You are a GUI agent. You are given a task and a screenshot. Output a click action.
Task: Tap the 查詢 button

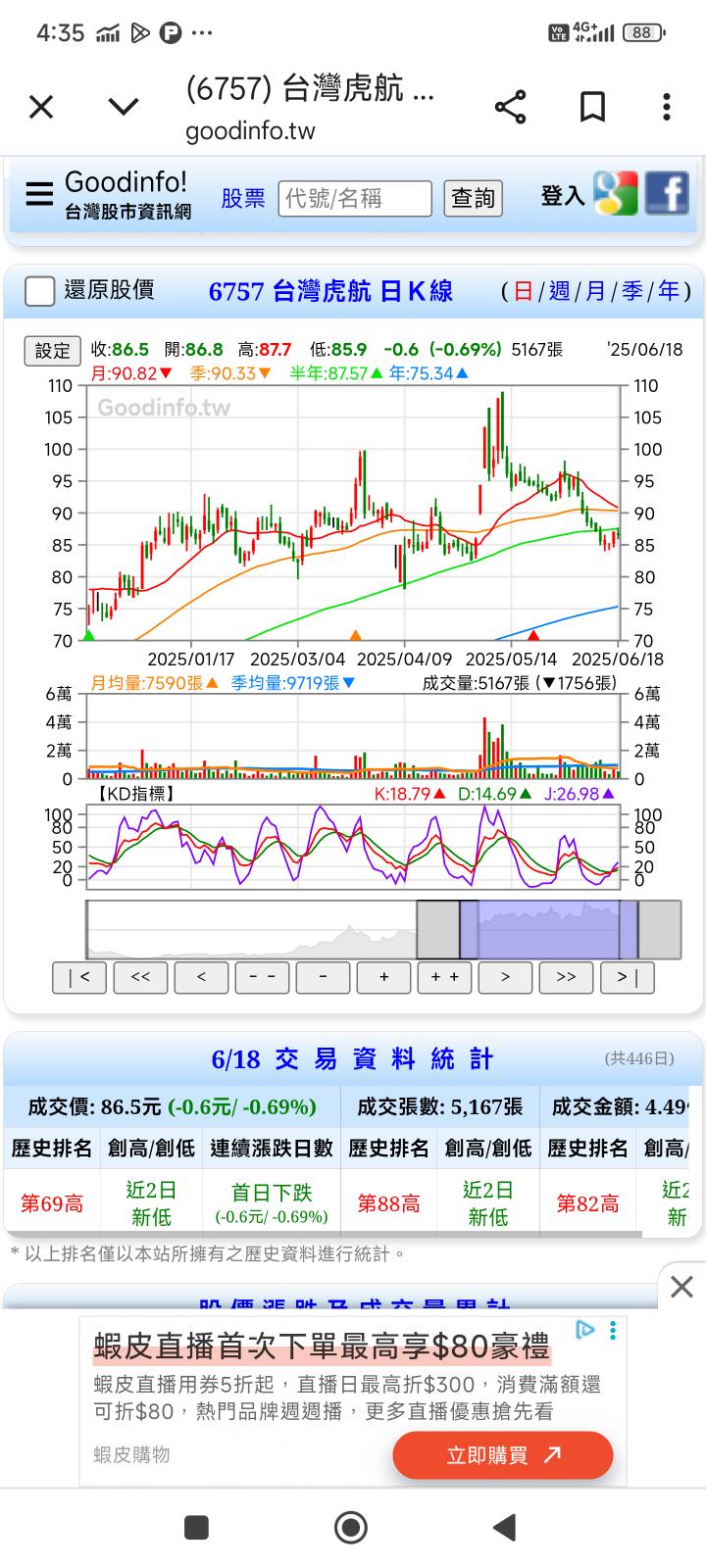473,198
